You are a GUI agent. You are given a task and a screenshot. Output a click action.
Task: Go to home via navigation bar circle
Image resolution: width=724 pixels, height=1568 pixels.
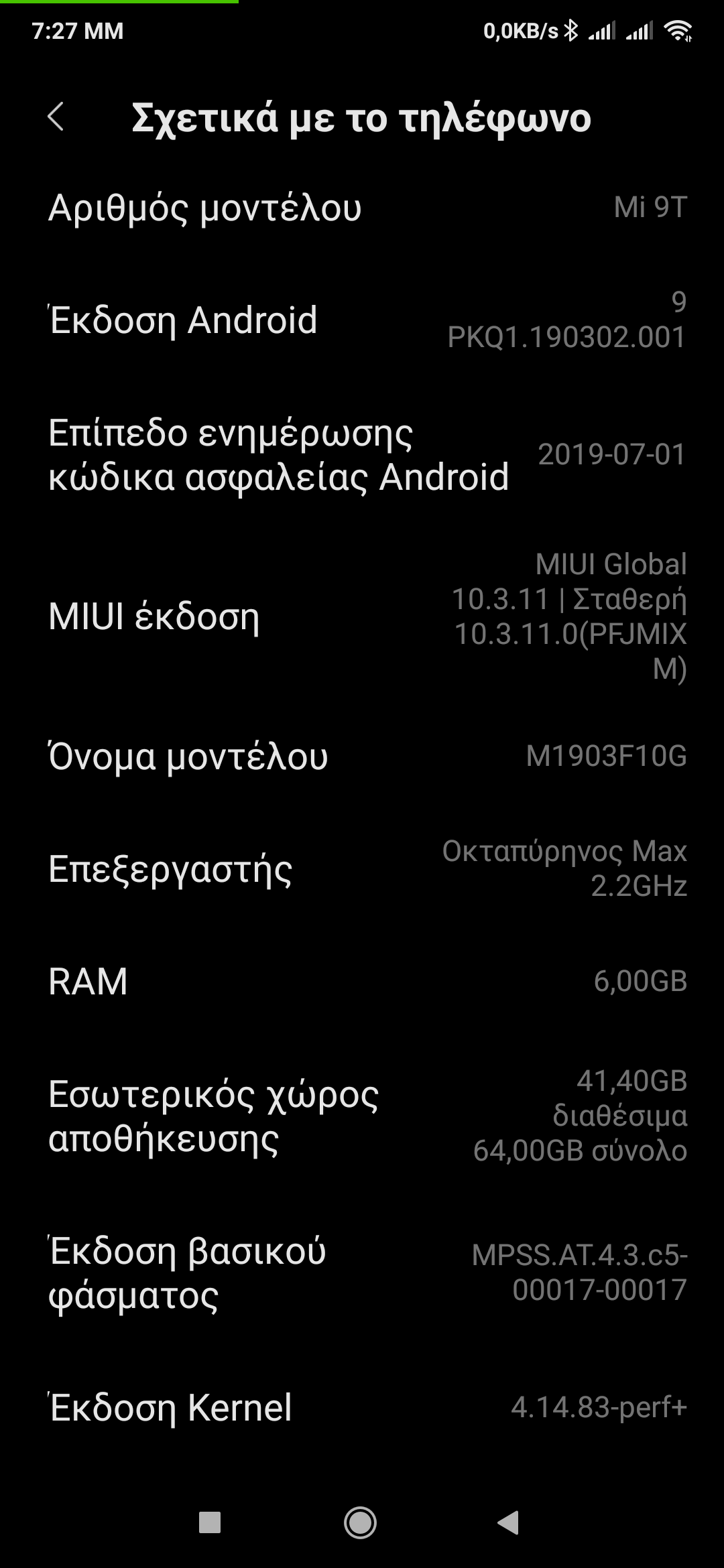361,1522
